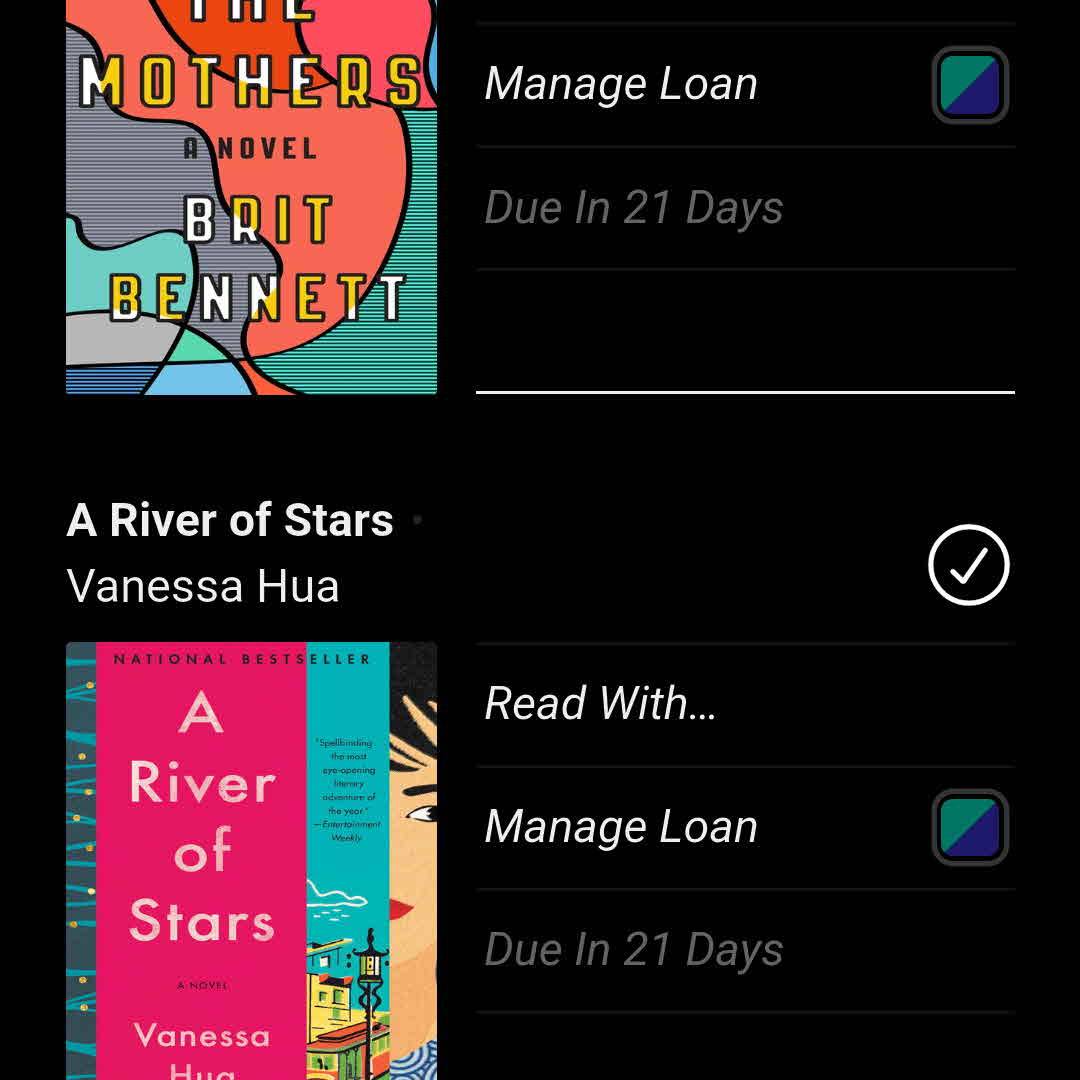Tap the A River of Stars title

230,521
